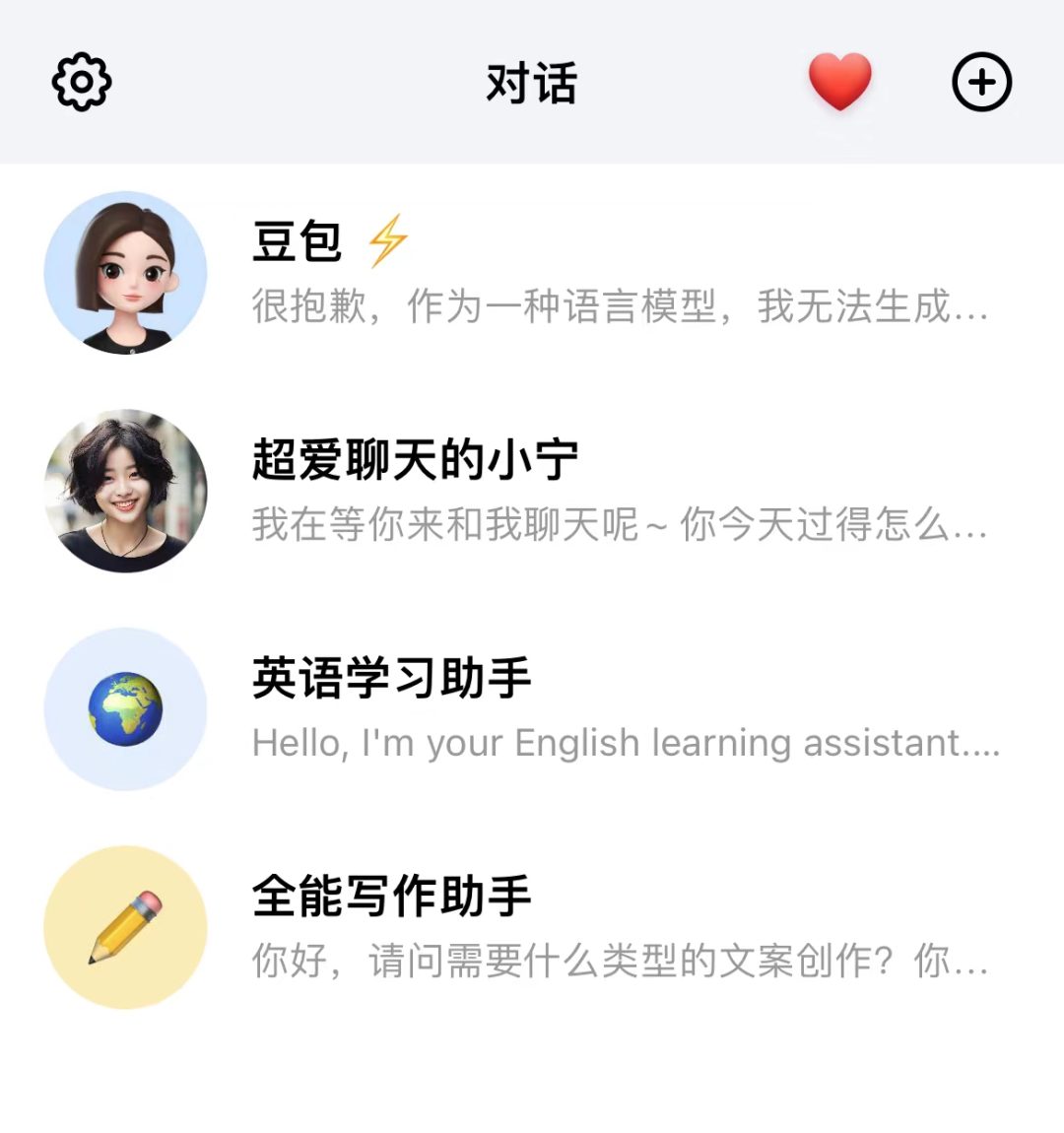Start a new conversation with plus icon

[981, 82]
